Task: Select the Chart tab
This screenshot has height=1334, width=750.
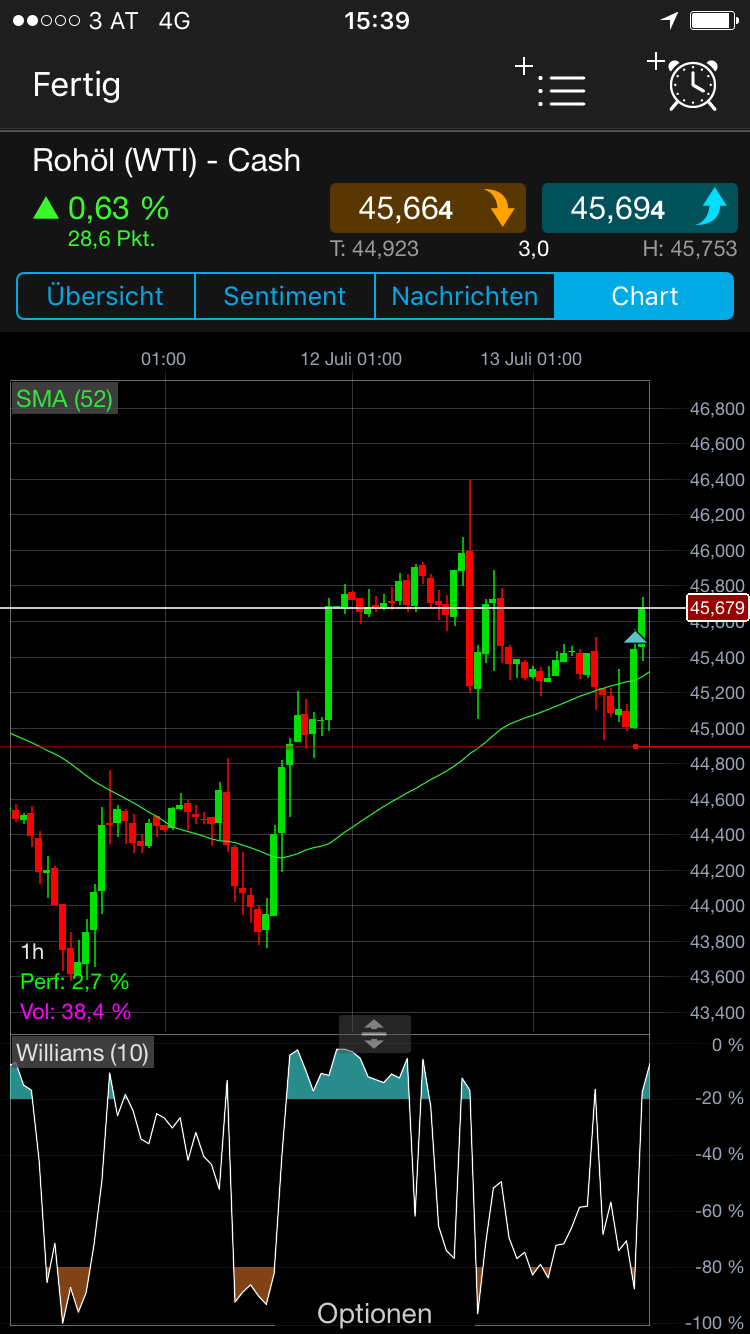Action: [x=645, y=296]
